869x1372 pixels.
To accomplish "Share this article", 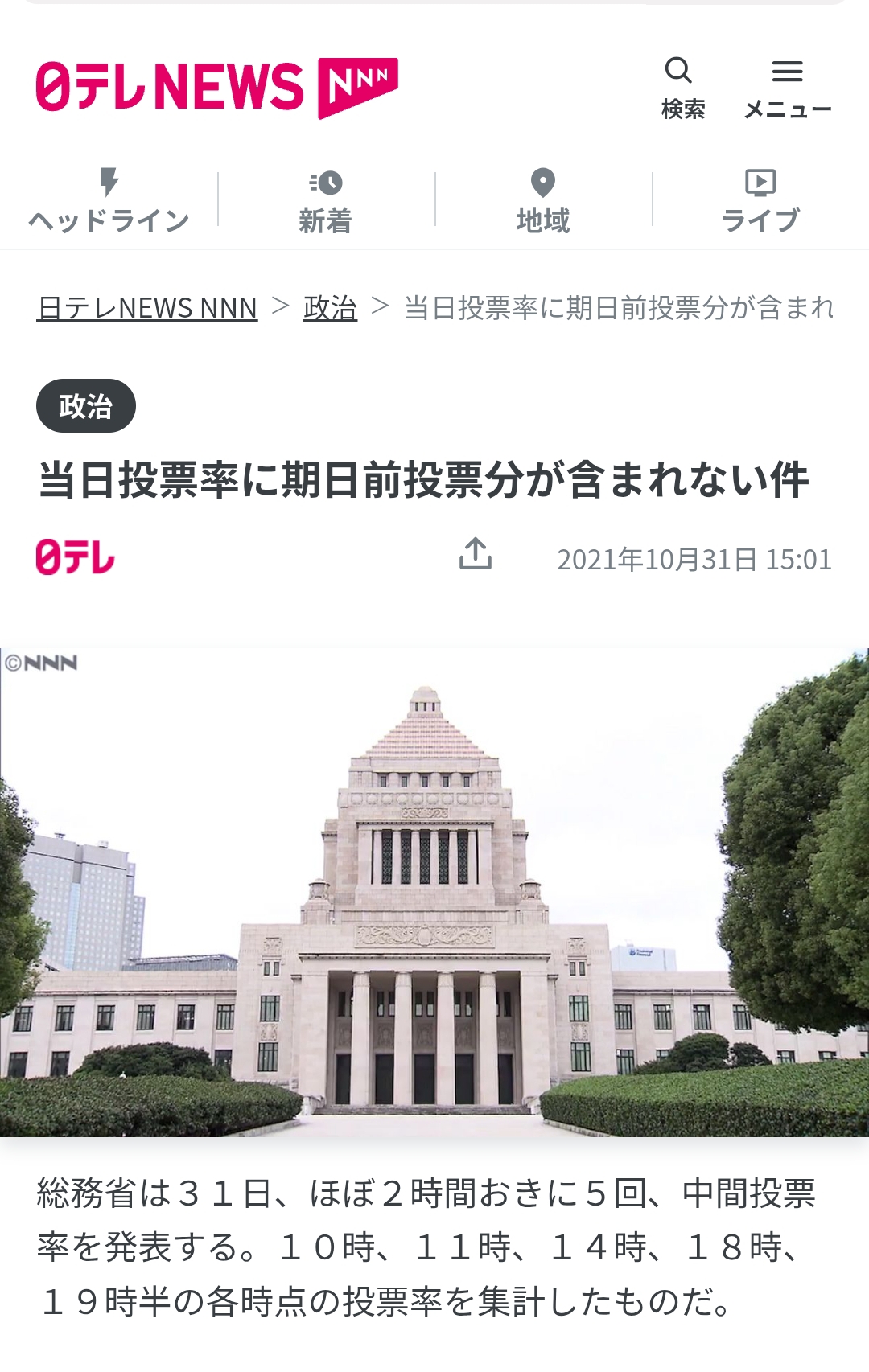I will pos(476,554).
